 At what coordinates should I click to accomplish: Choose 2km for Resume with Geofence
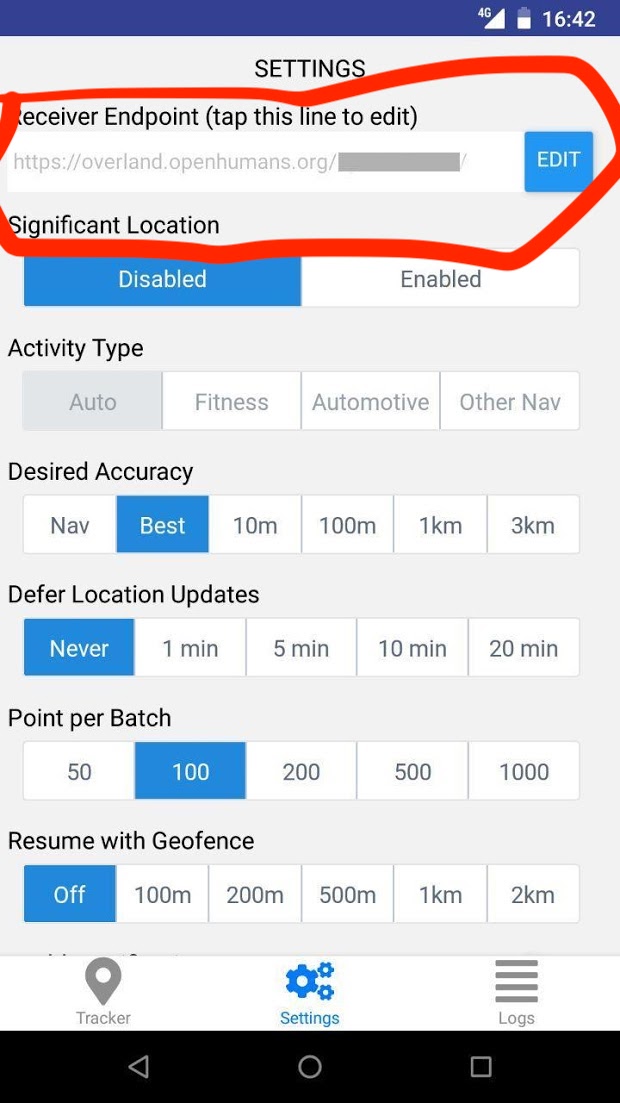coord(533,894)
